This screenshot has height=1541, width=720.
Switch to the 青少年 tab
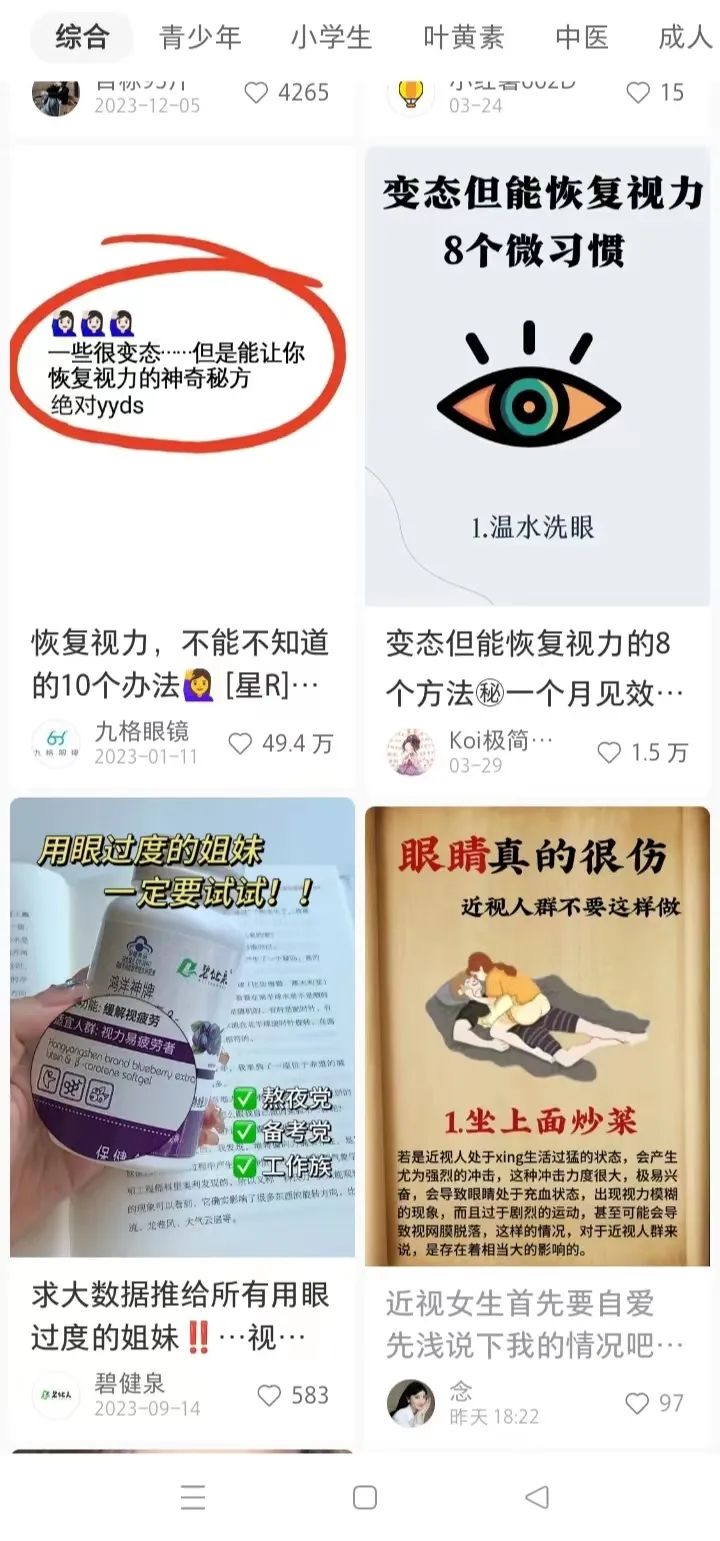point(199,35)
